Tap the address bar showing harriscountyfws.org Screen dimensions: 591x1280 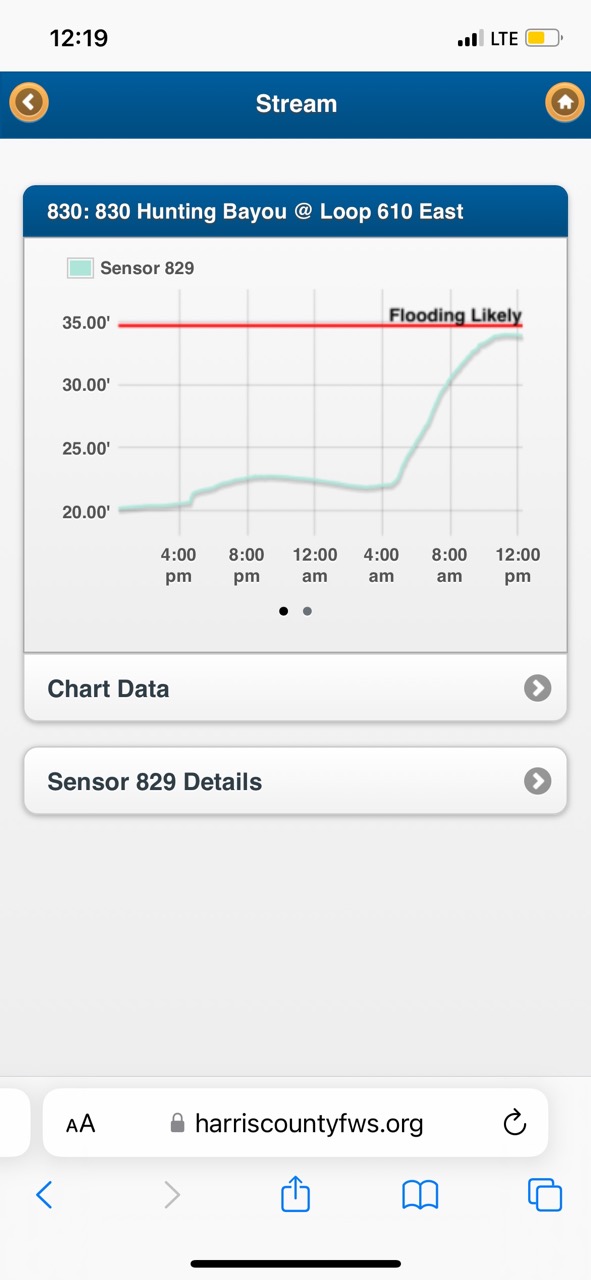tap(296, 1123)
